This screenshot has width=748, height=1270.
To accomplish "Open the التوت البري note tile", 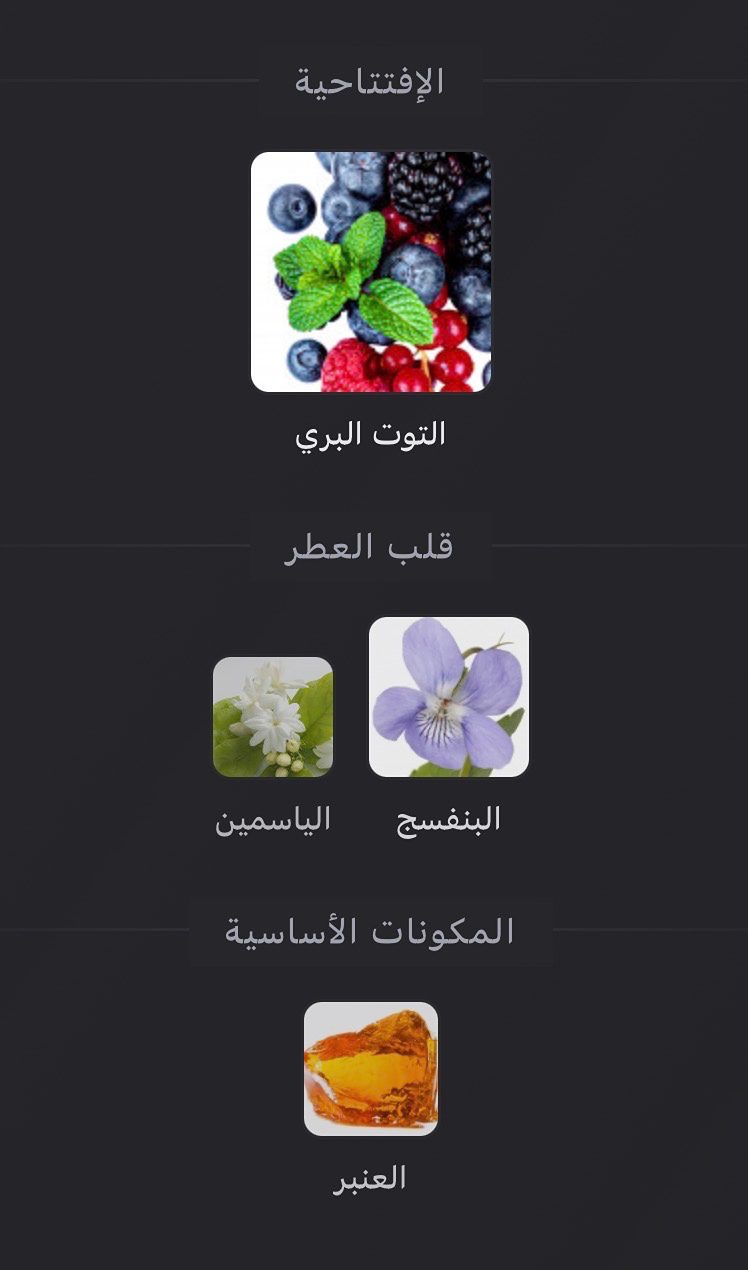I will point(370,272).
